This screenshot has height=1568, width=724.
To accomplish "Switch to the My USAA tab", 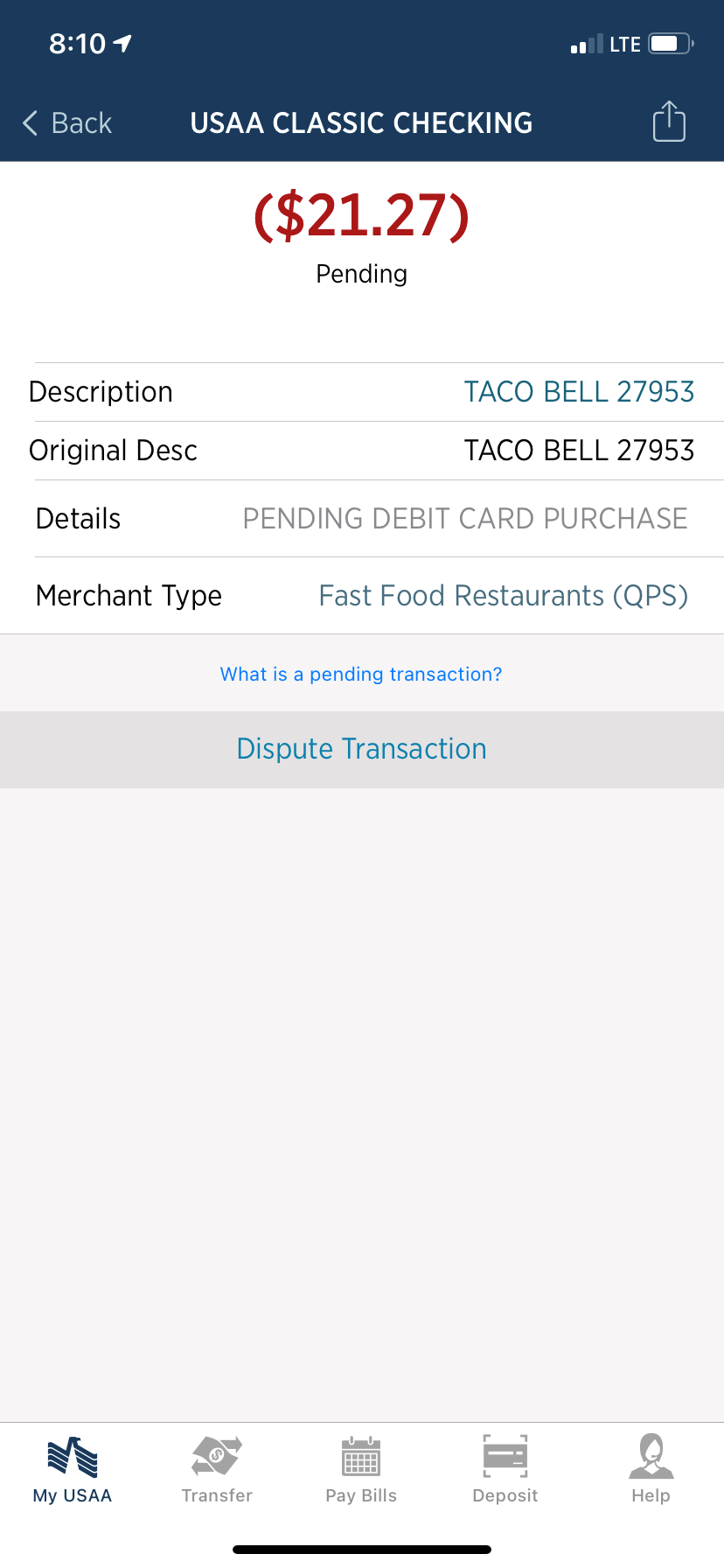I will [x=73, y=1470].
